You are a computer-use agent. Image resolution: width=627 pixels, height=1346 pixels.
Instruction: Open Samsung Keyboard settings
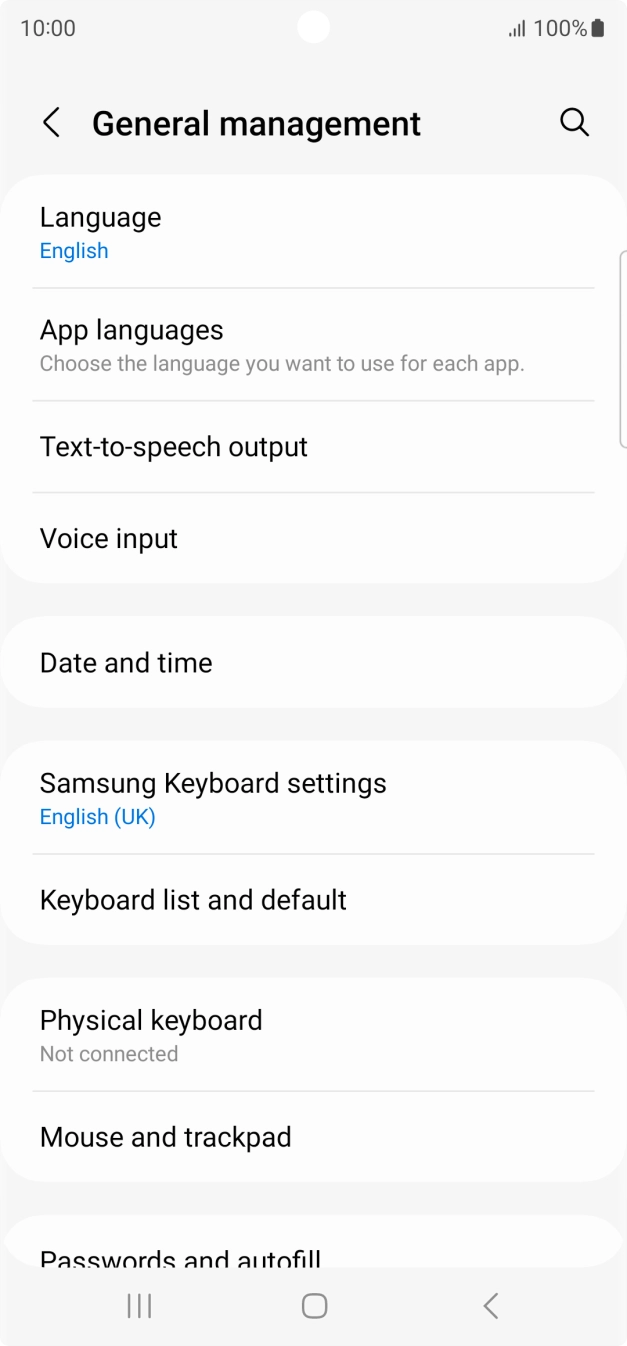(x=313, y=798)
